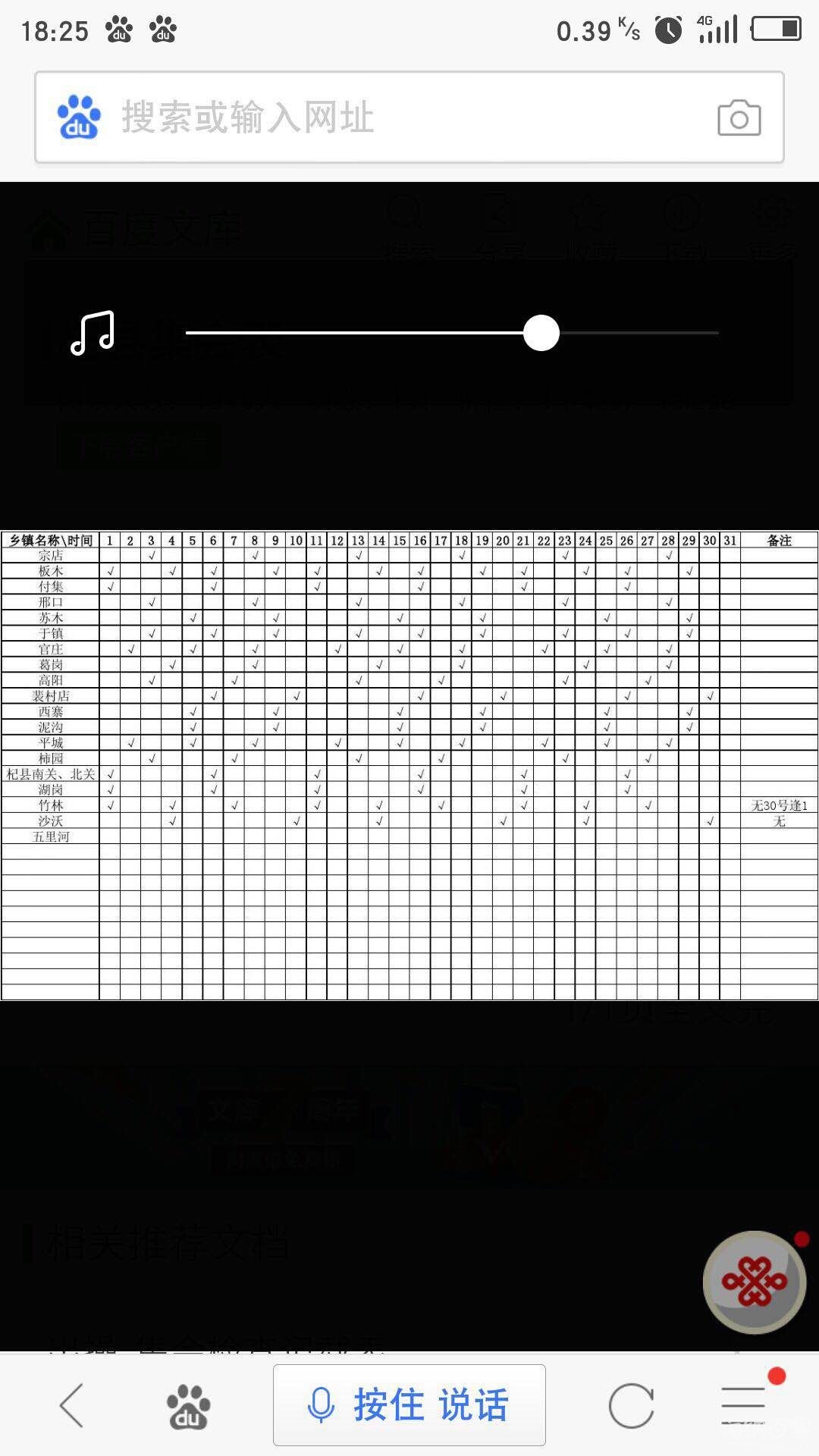Viewport: 819px width, 1456px height.
Task: Refresh the page using the reload icon
Action: [x=631, y=1405]
